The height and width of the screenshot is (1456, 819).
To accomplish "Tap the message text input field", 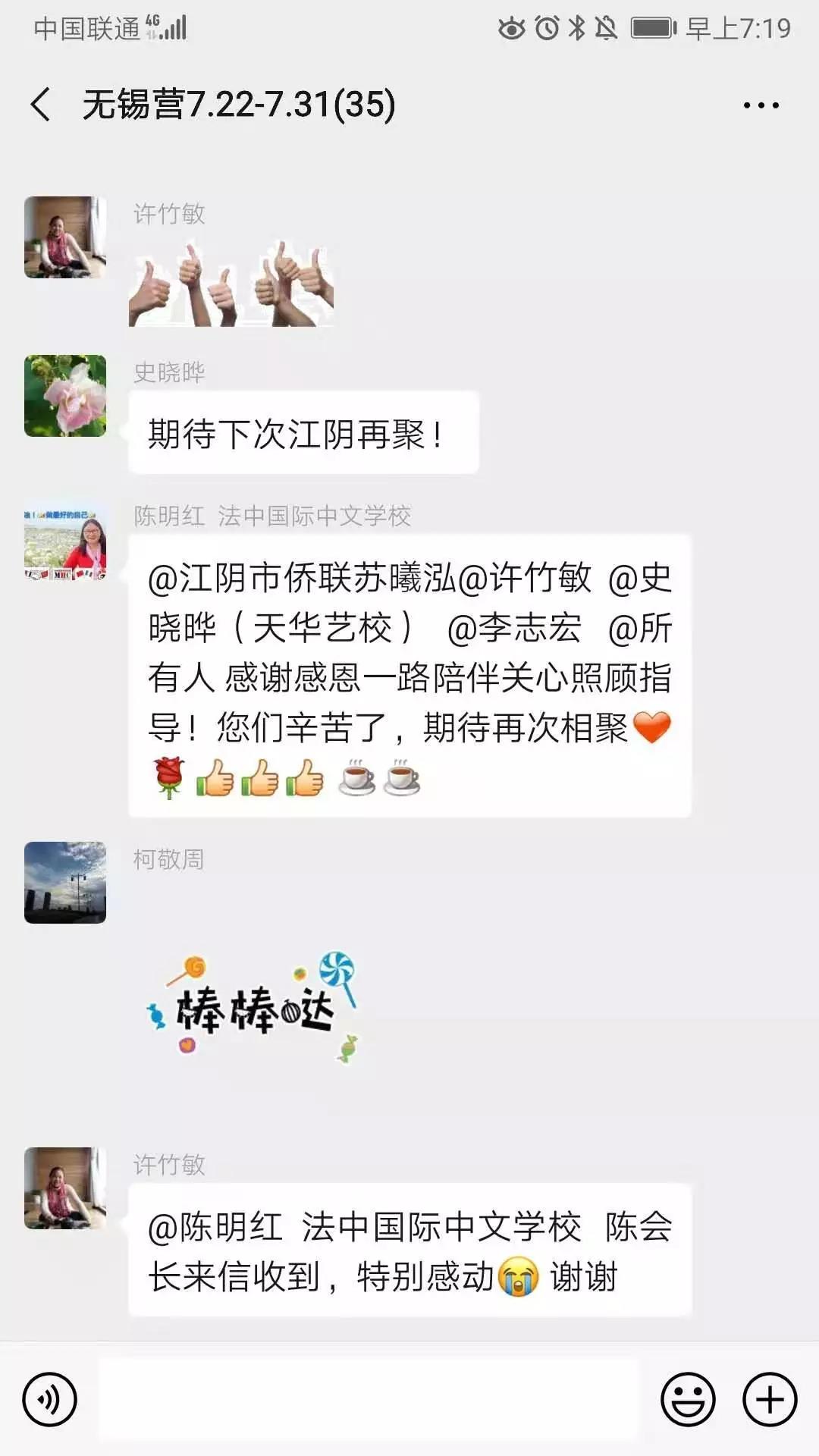I will [369, 1399].
